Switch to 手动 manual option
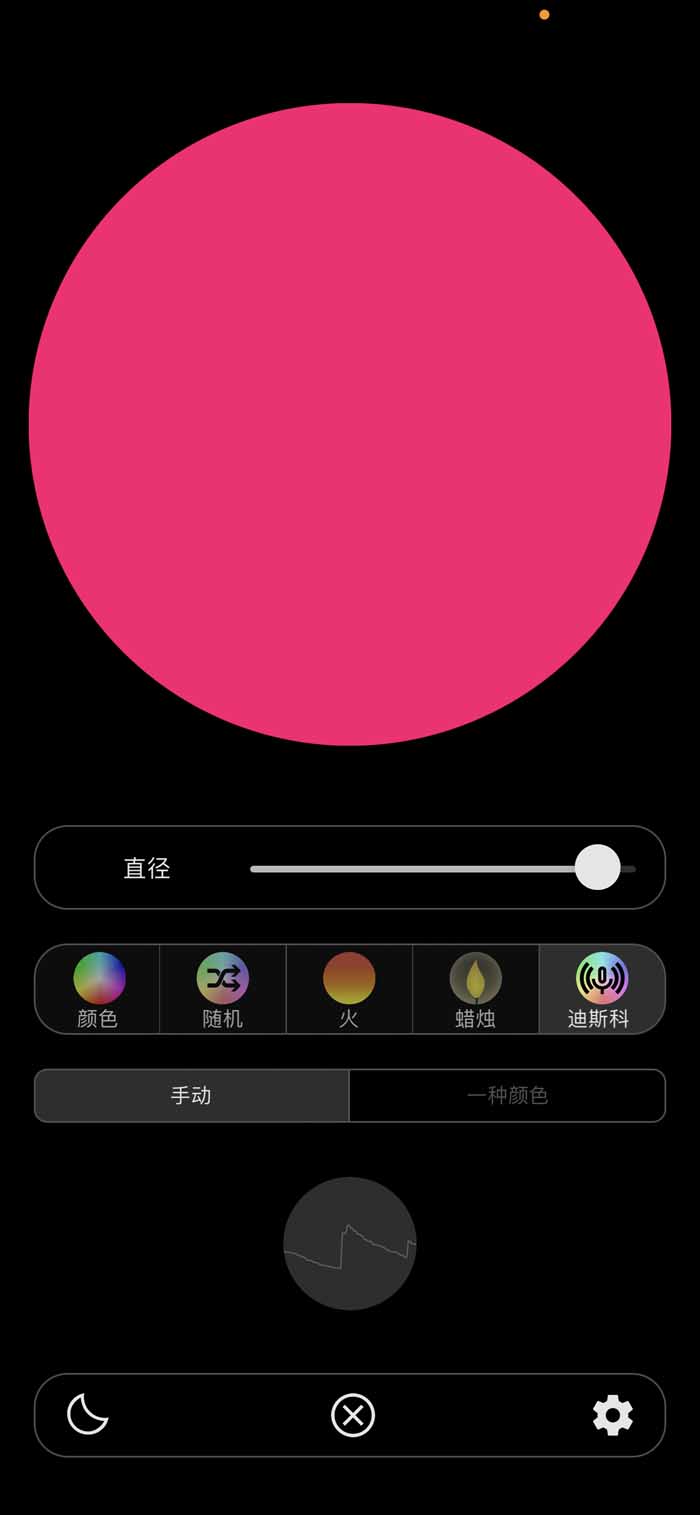 (191, 1096)
